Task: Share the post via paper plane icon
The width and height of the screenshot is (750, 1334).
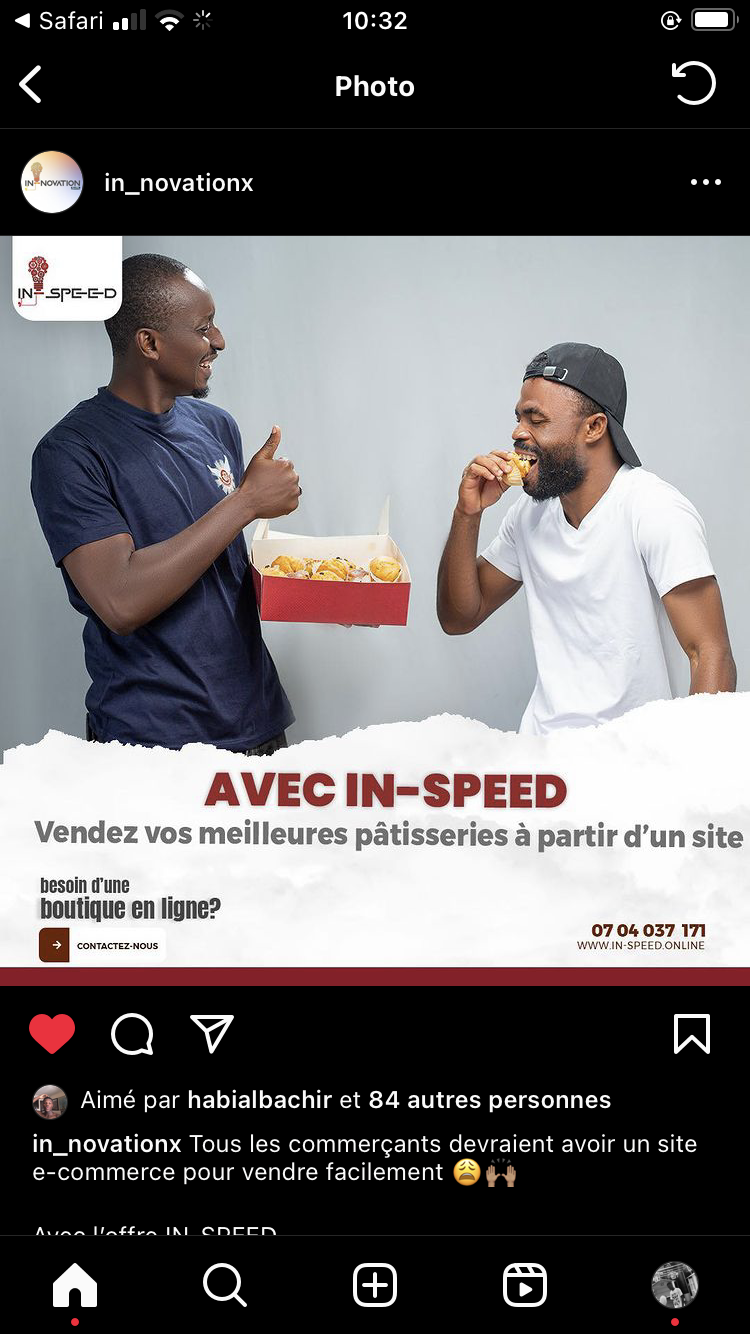Action: point(212,1034)
